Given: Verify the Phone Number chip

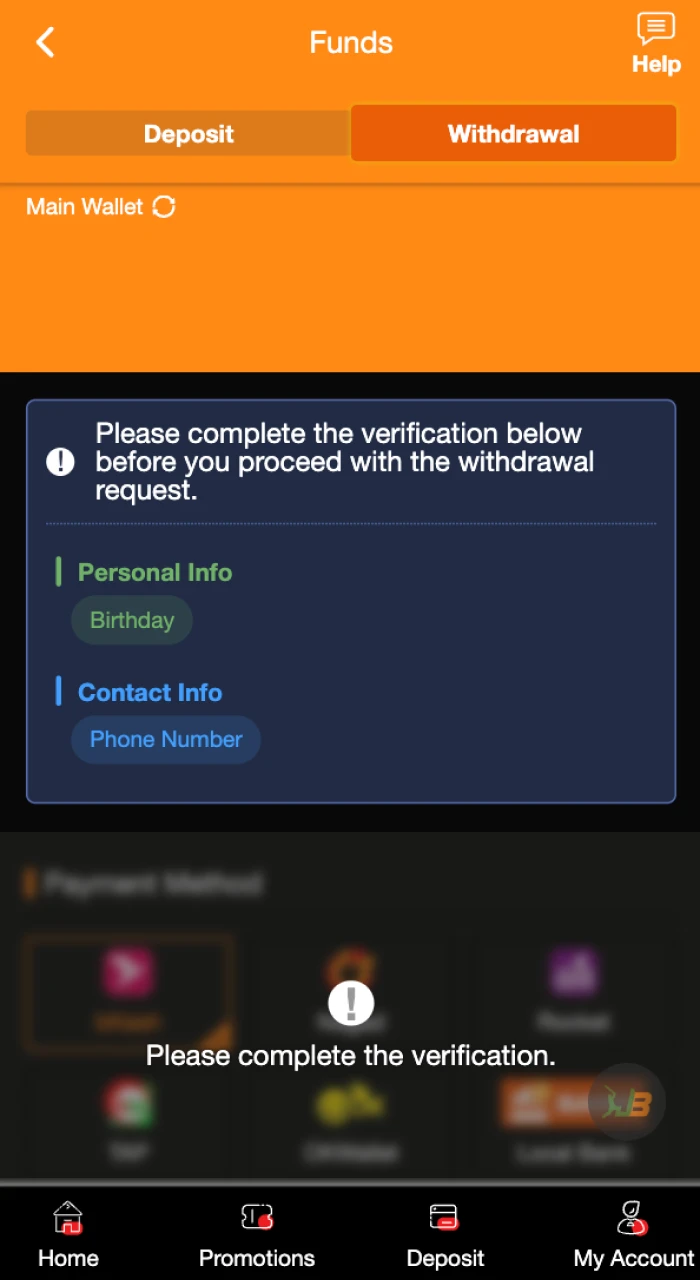Looking at the screenshot, I should pyautogui.click(x=166, y=740).
